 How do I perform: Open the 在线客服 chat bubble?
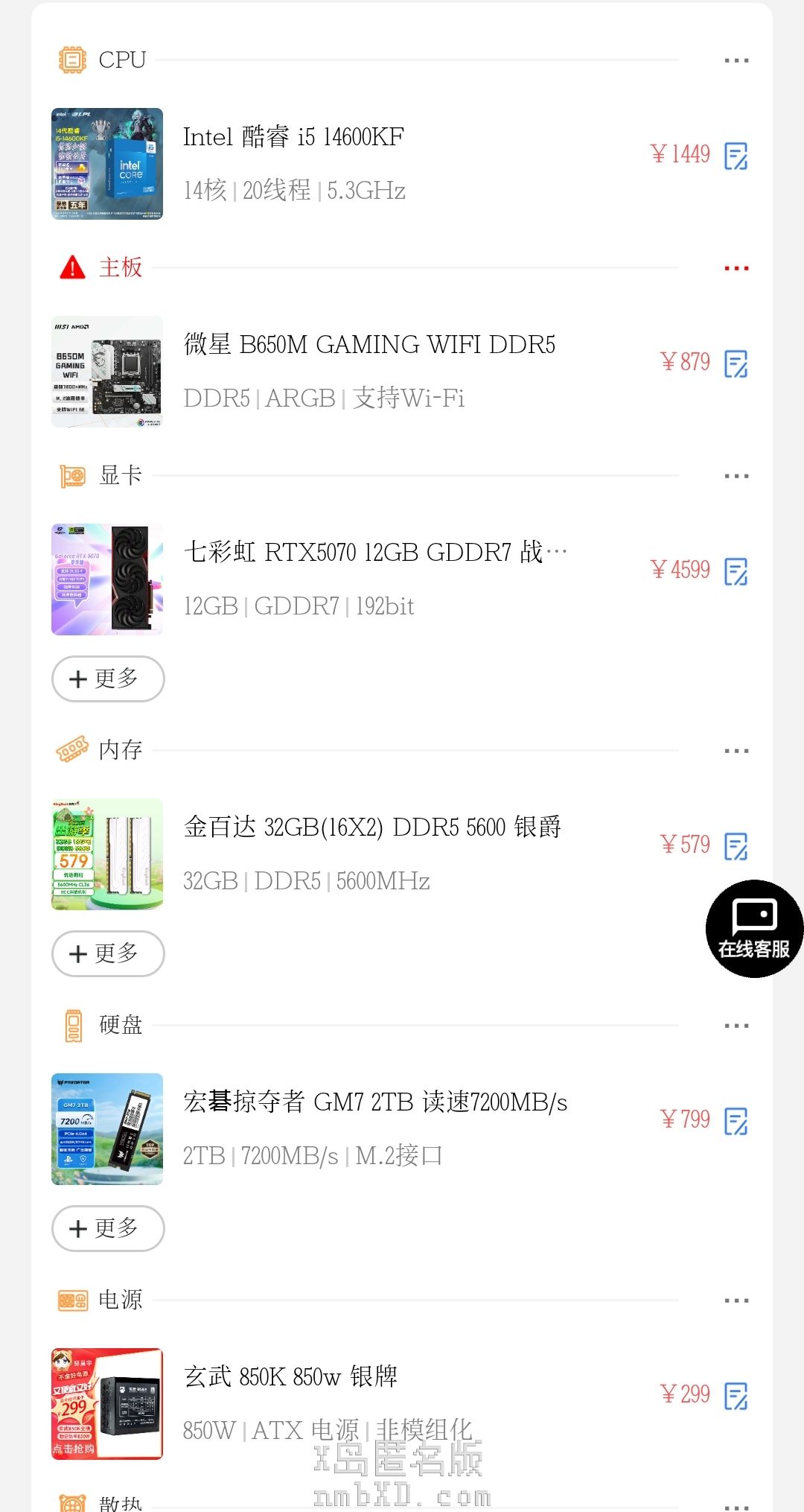[x=754, y=929]
